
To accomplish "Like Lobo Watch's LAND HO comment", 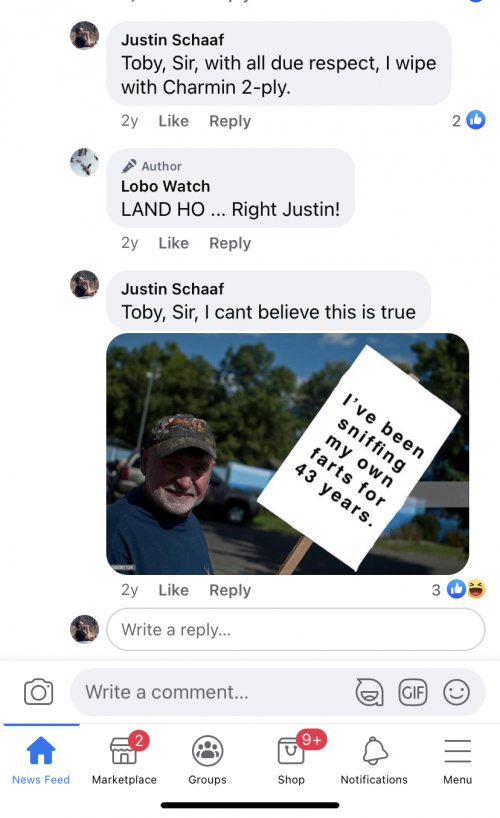I will point(173,243).
